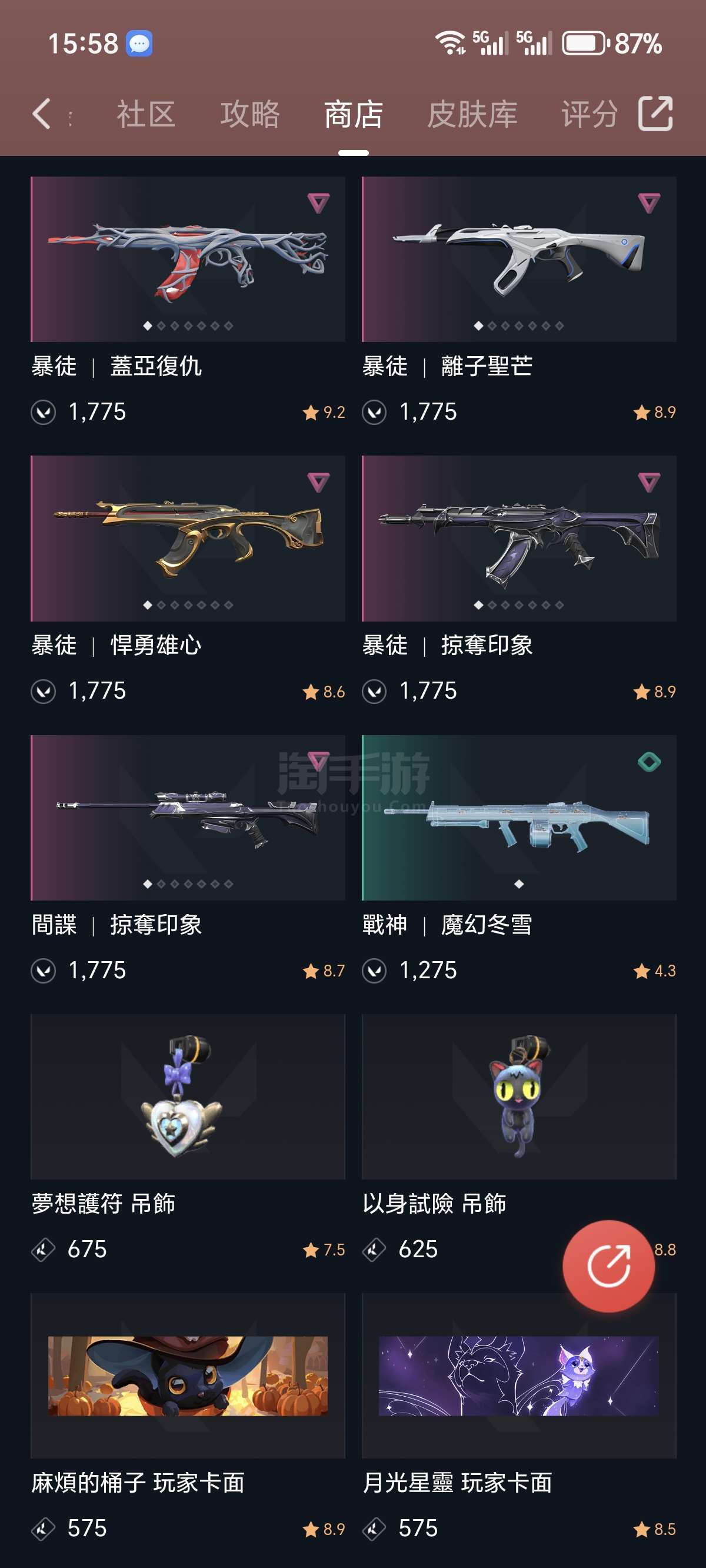
Task: Open 麻煩的桶子 玩家卡面 card
Action: [x=188, y=1376]
